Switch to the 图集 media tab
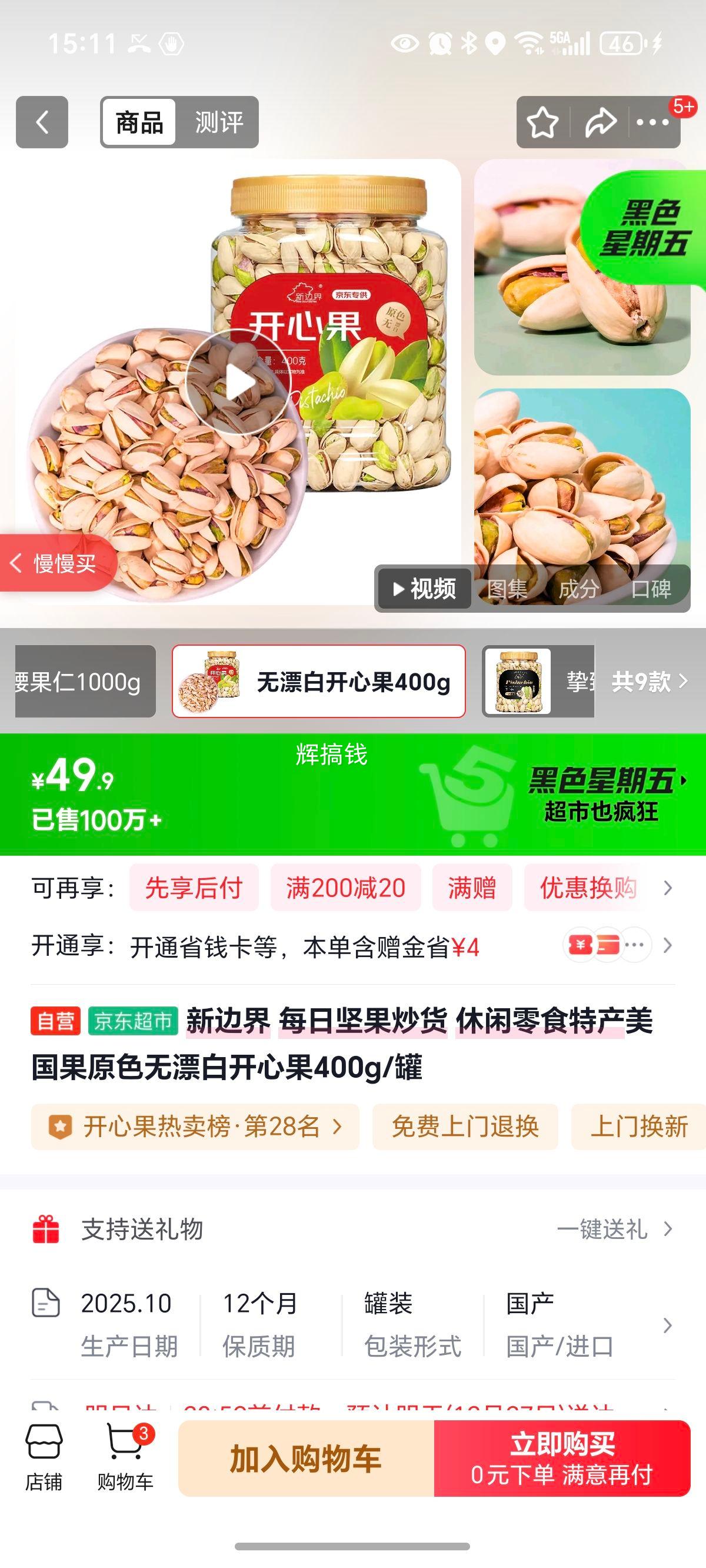 [507, 589]
